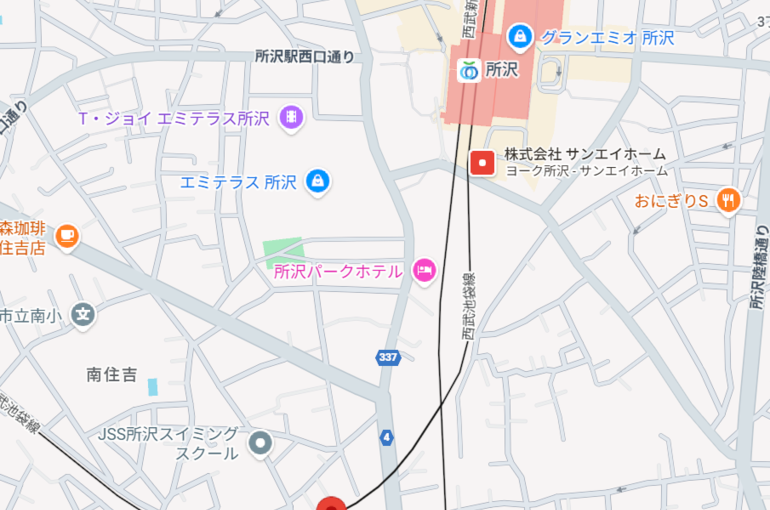Tap the T・ジョイ エミテラス所沢 cinema pin
The height and width of the screenshot is (510, 770).
point(290,118)
